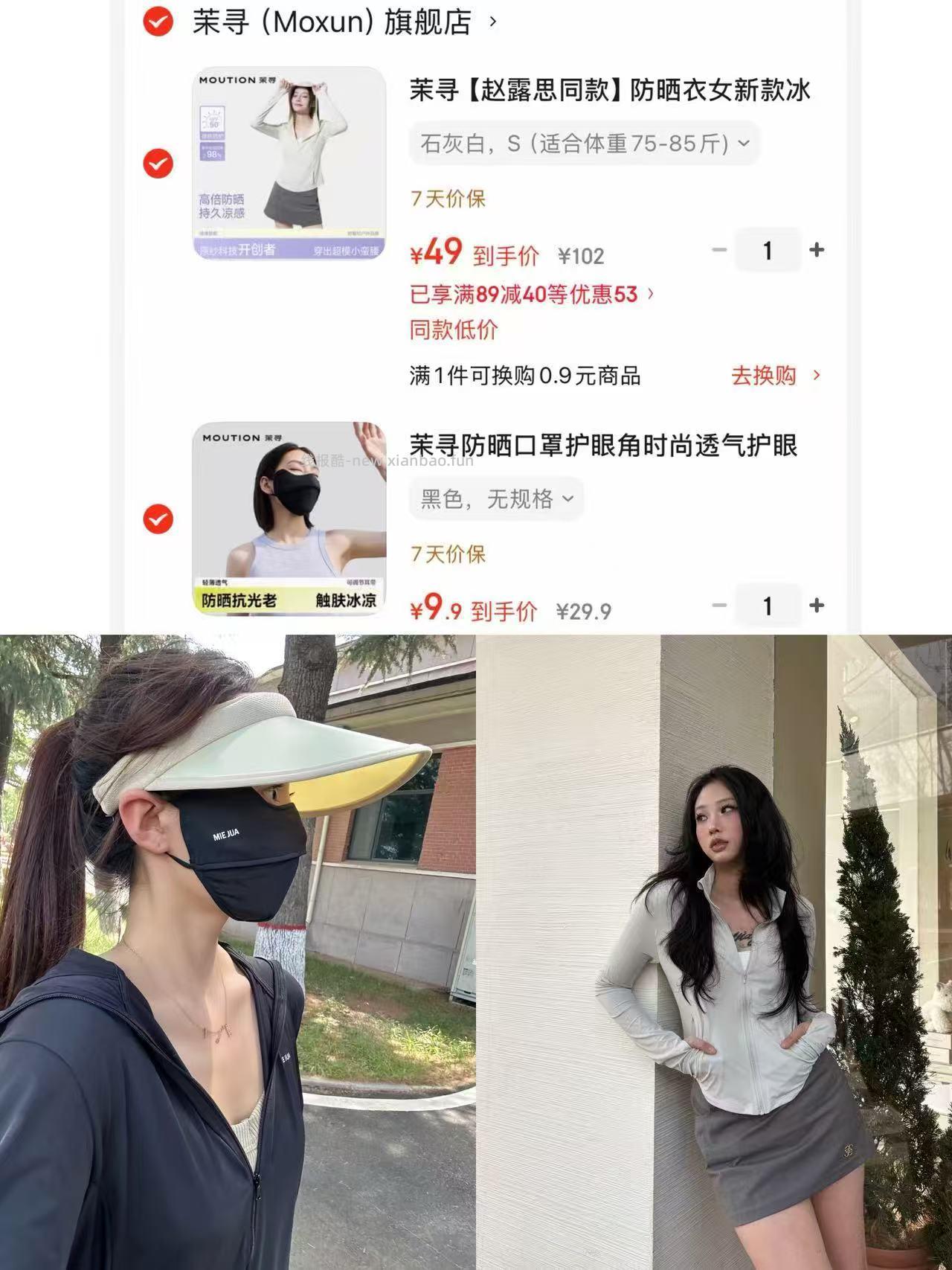Click the 7天价保 price guarantee tag
Viewport: 952px width, 1270px height.
point(446,198)
